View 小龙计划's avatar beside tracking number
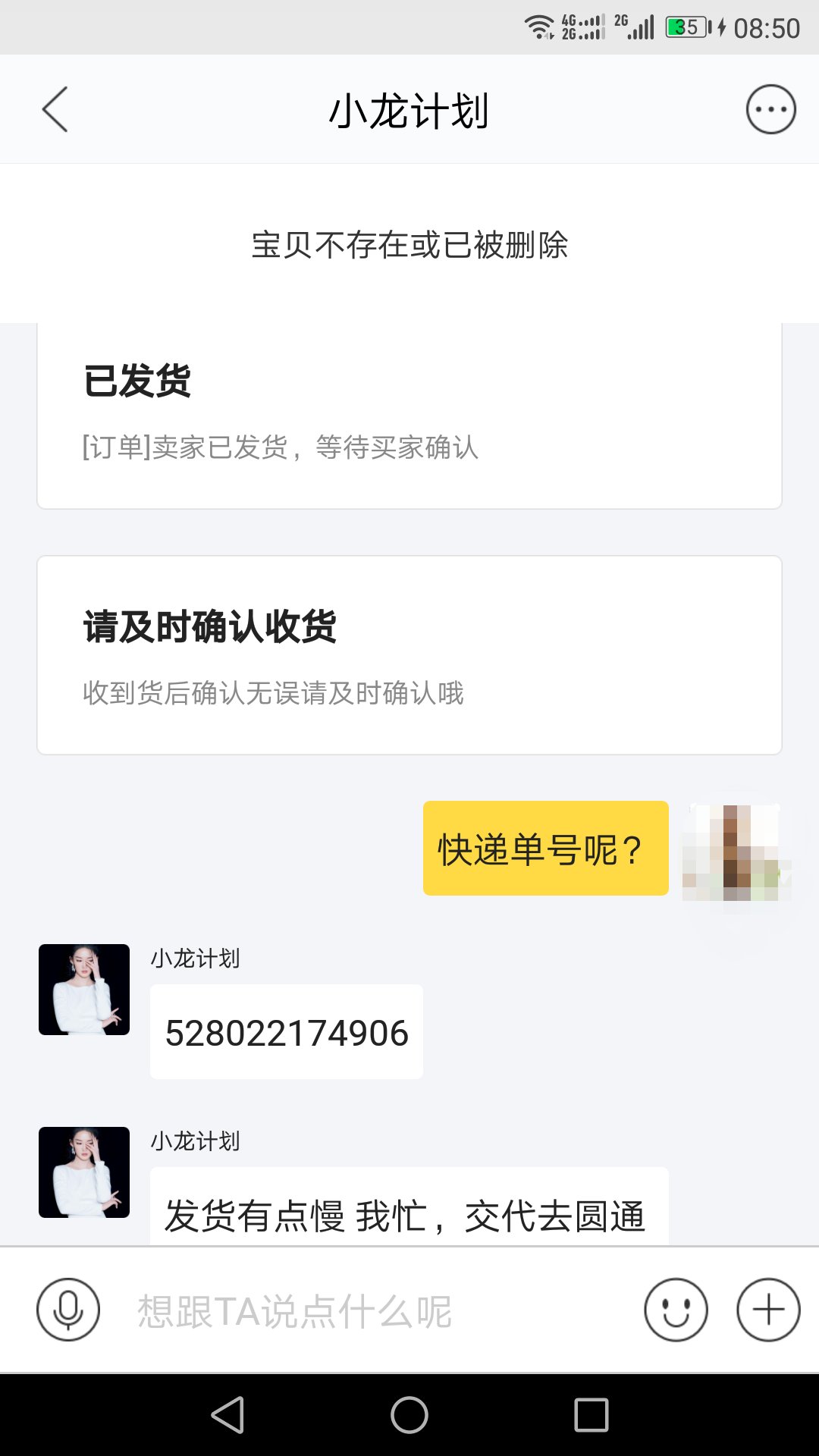The image size is (819, 1456). click(x=84, y=990)
